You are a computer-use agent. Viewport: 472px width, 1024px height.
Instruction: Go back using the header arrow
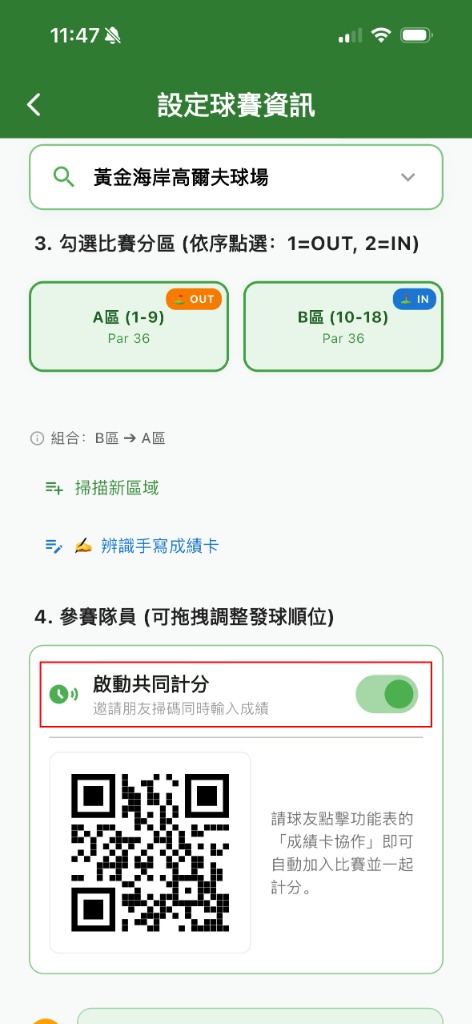click(34, 104)
